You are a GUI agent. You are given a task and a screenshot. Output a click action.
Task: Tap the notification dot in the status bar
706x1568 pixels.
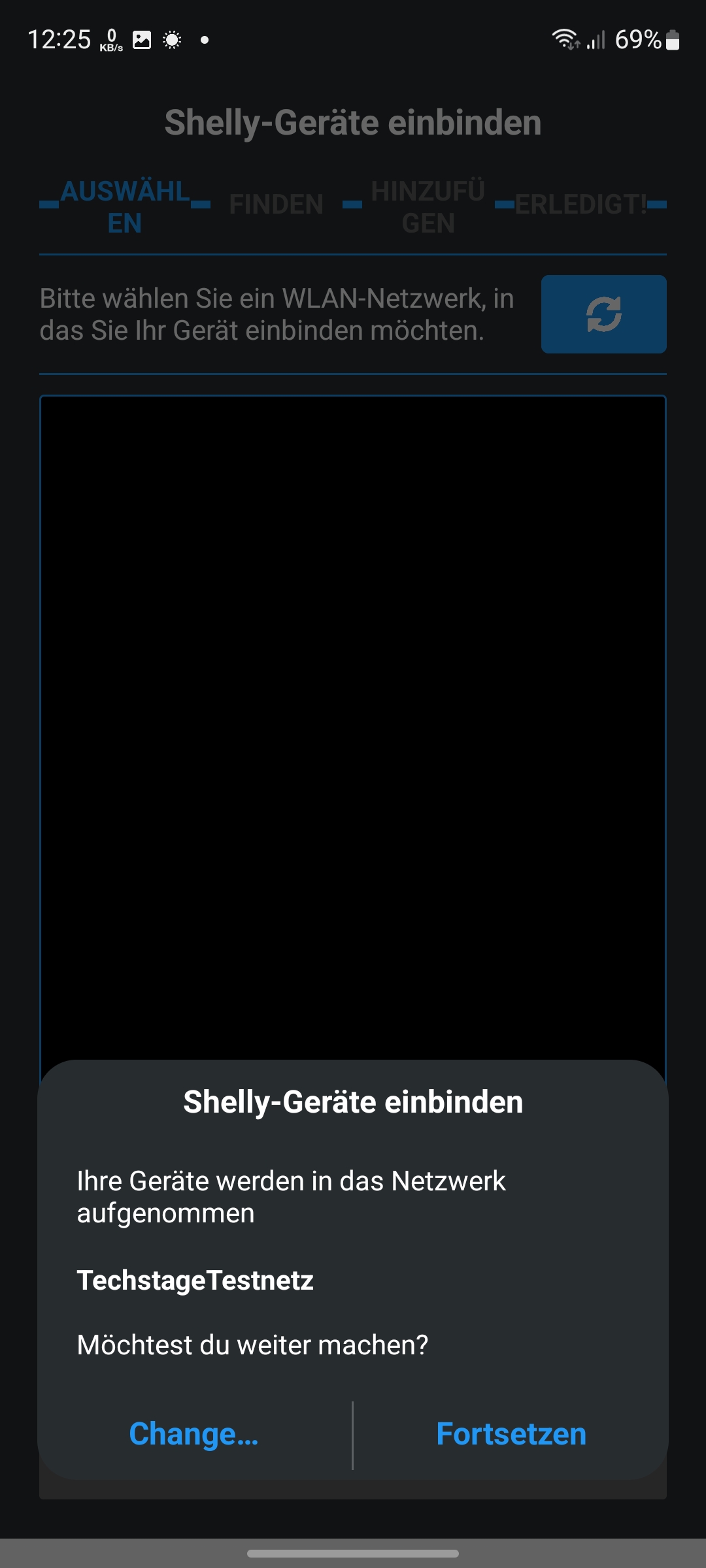pyautogui.click(x=205, y=41)
